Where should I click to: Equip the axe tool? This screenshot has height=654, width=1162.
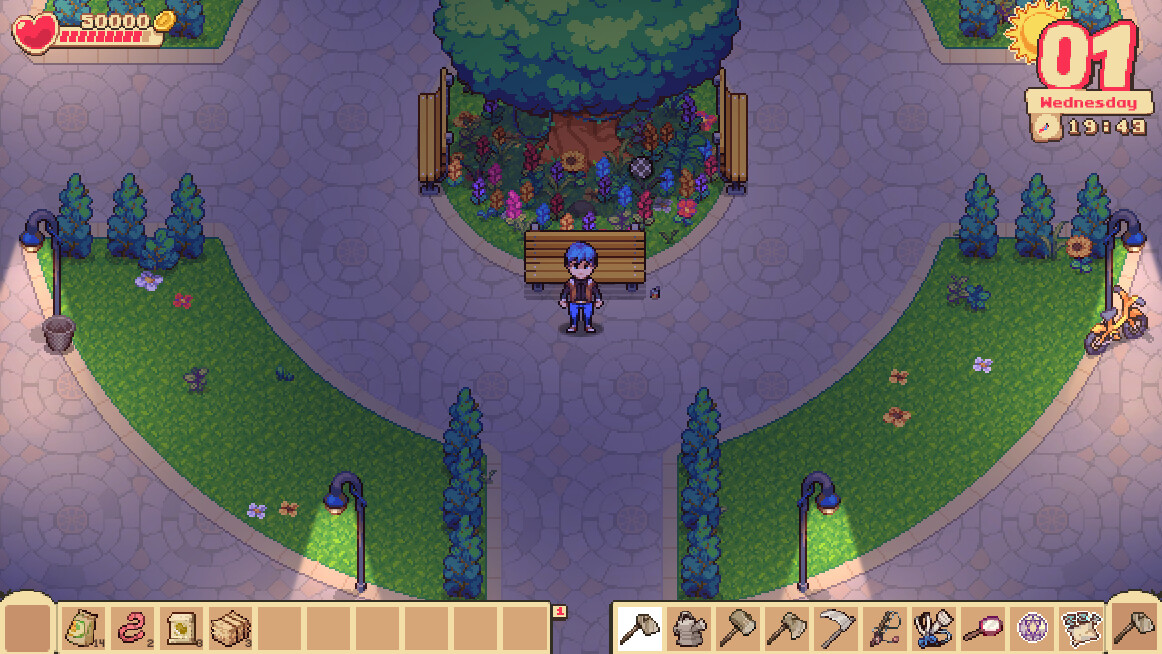786,628
